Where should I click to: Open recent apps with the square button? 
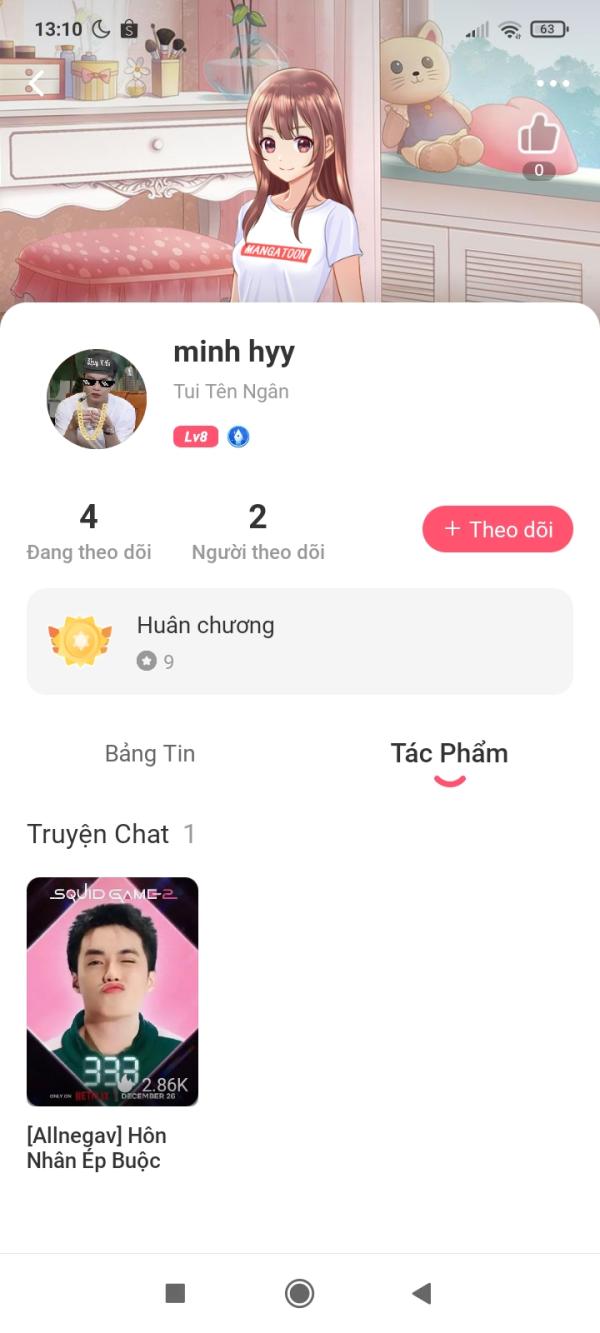coord(175,1293)
